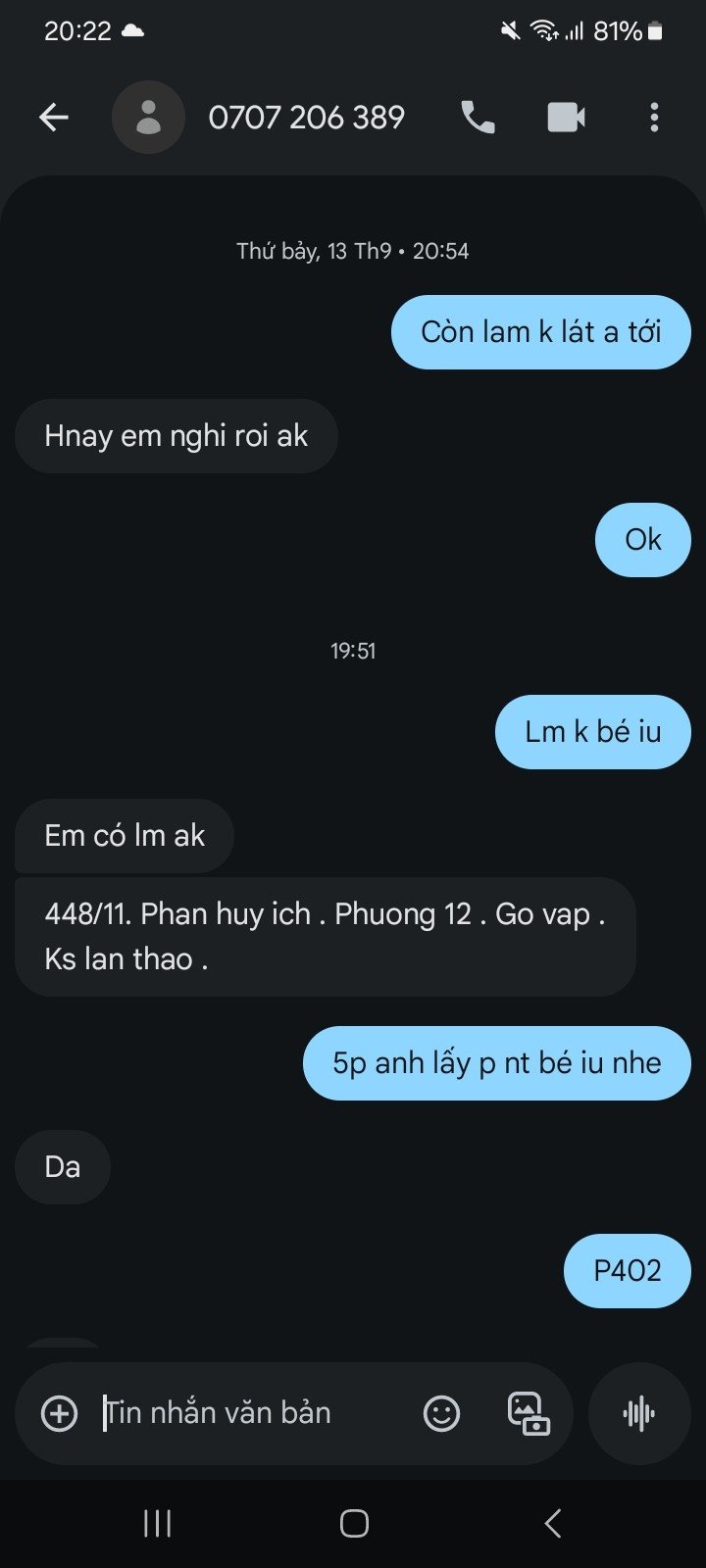Start a video call with this number
This screenshot has height=1568, width=706.
coord(566,119)
